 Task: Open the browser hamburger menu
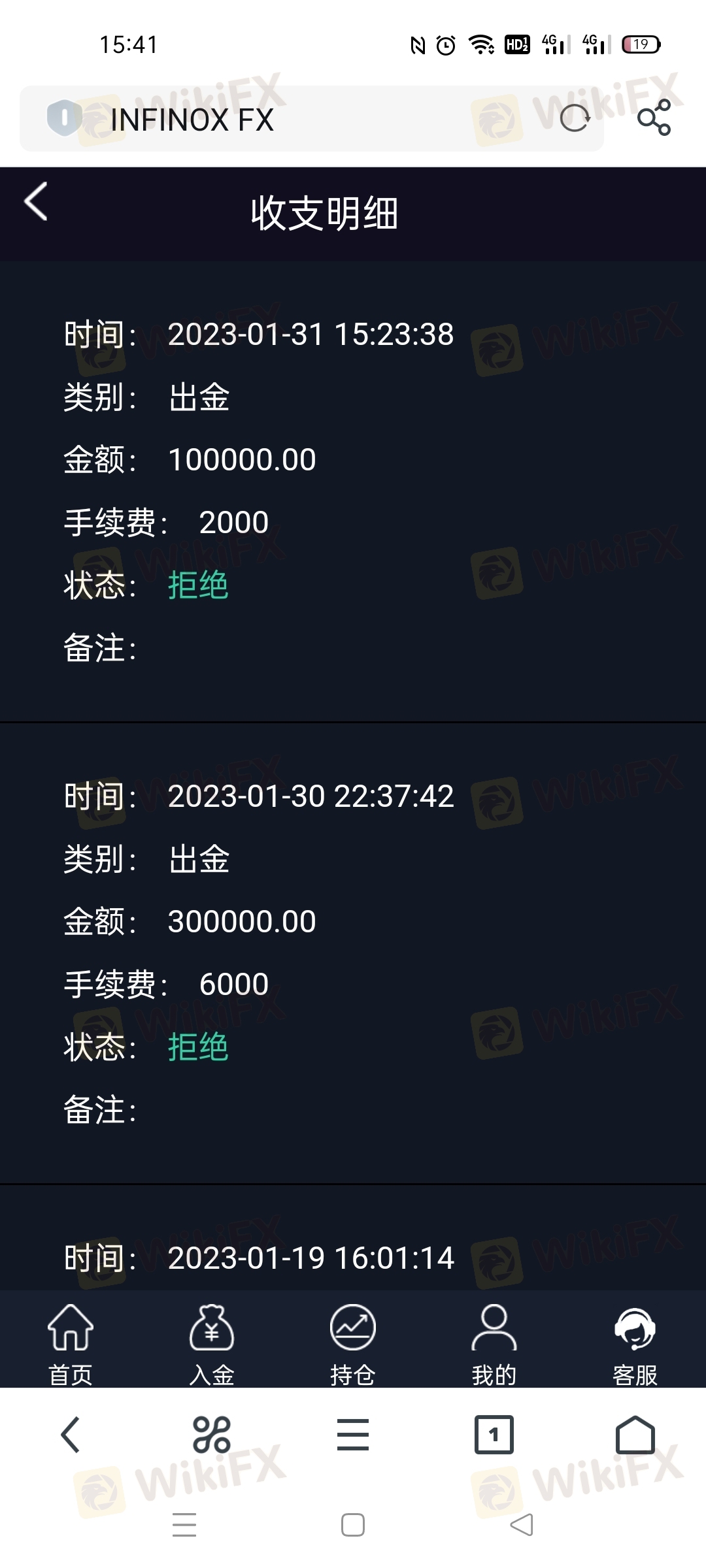point(353,1435)
